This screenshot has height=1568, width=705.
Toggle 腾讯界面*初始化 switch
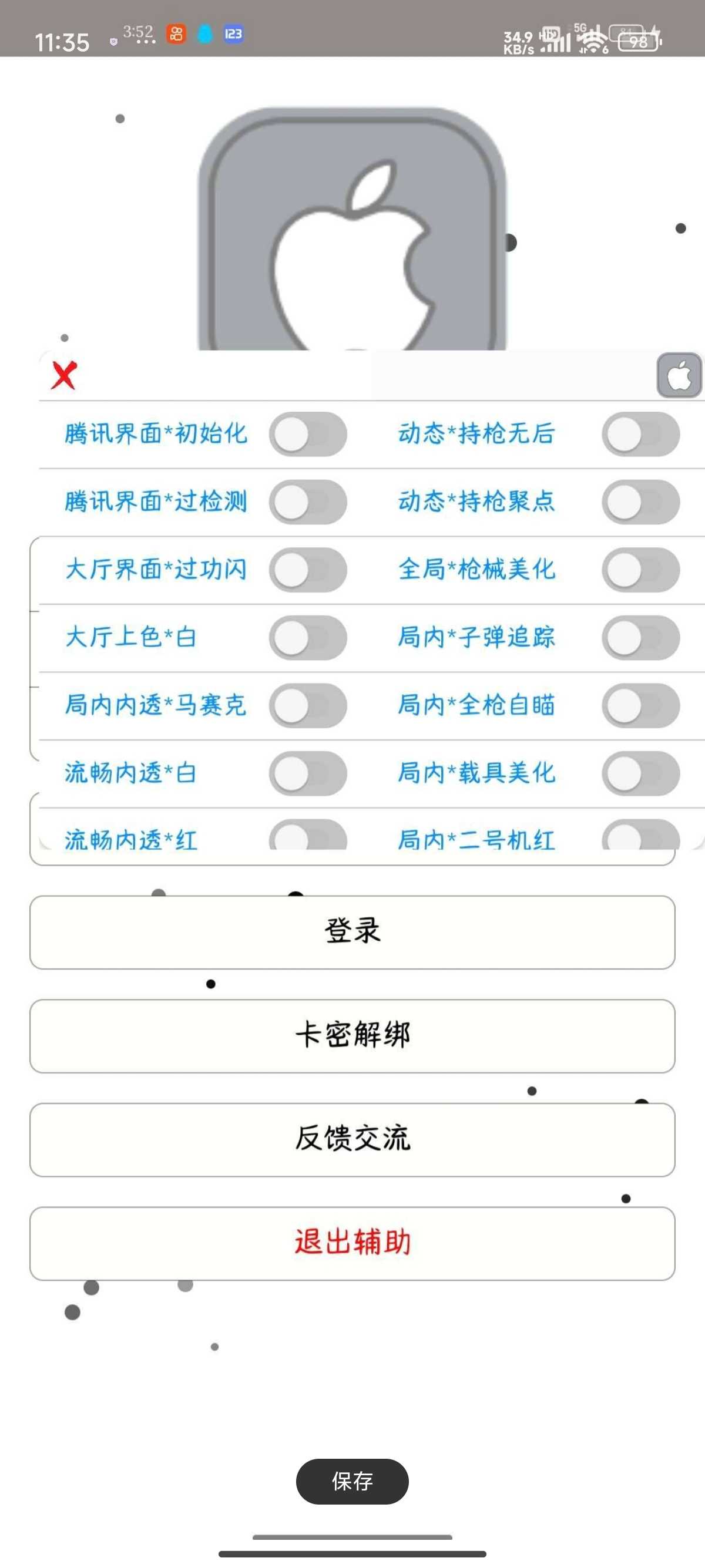point(308,435)
